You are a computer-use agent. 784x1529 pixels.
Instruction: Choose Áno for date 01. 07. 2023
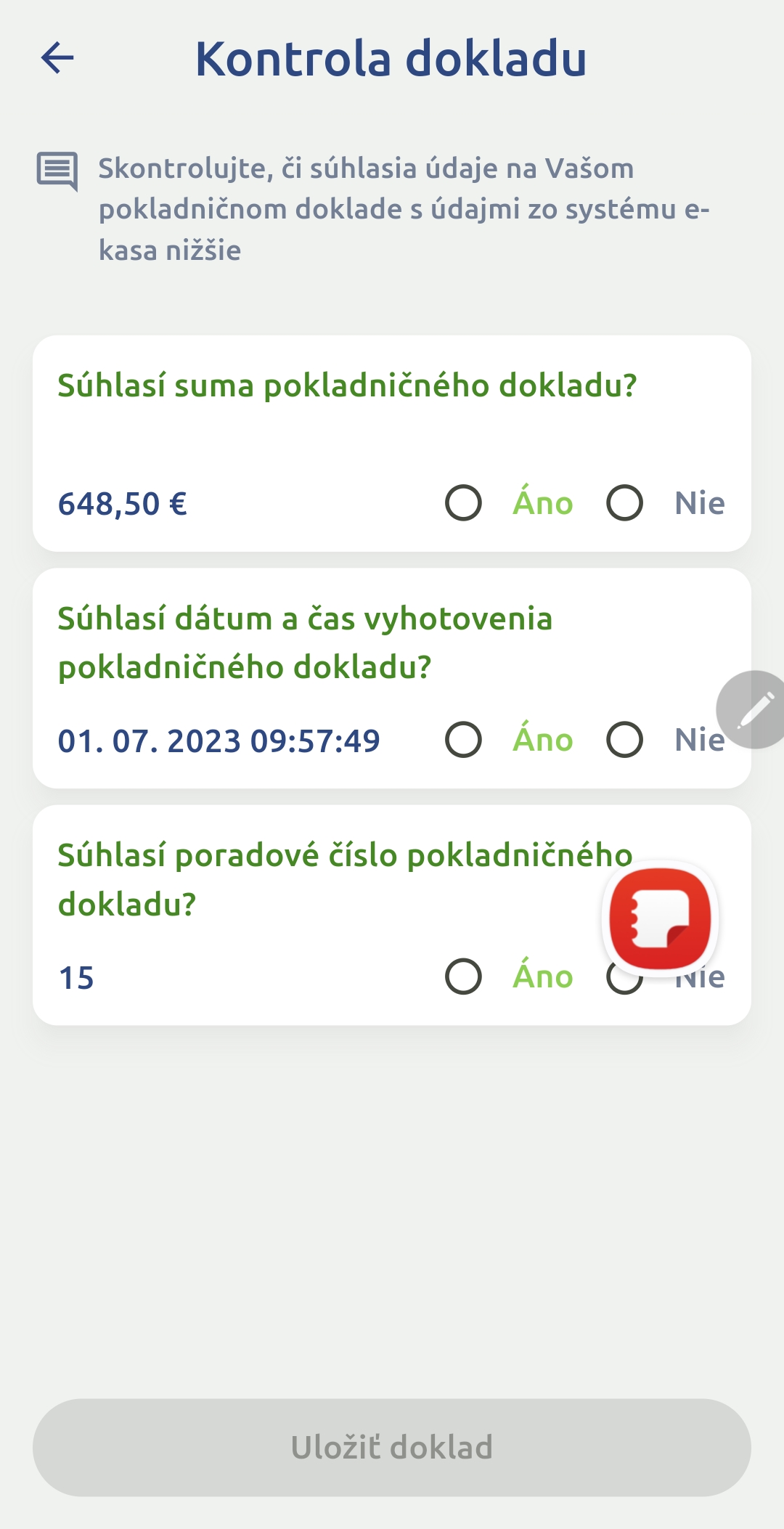(464, 740)
